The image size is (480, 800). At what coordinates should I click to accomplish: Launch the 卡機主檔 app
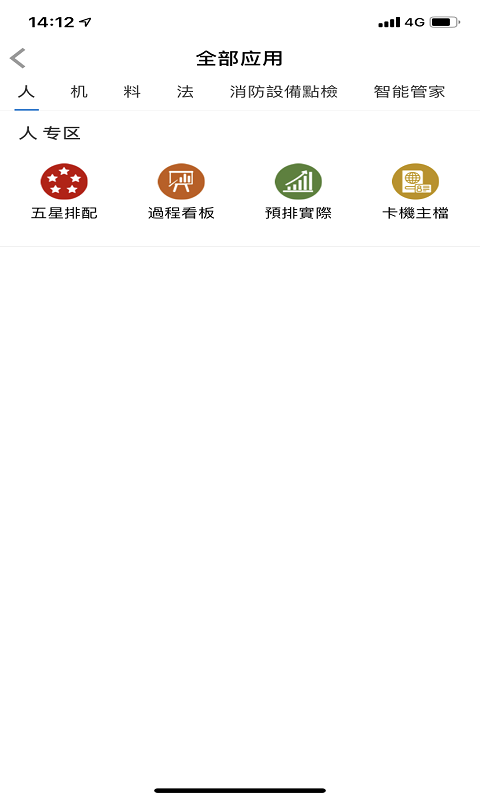tap(416, 192)
